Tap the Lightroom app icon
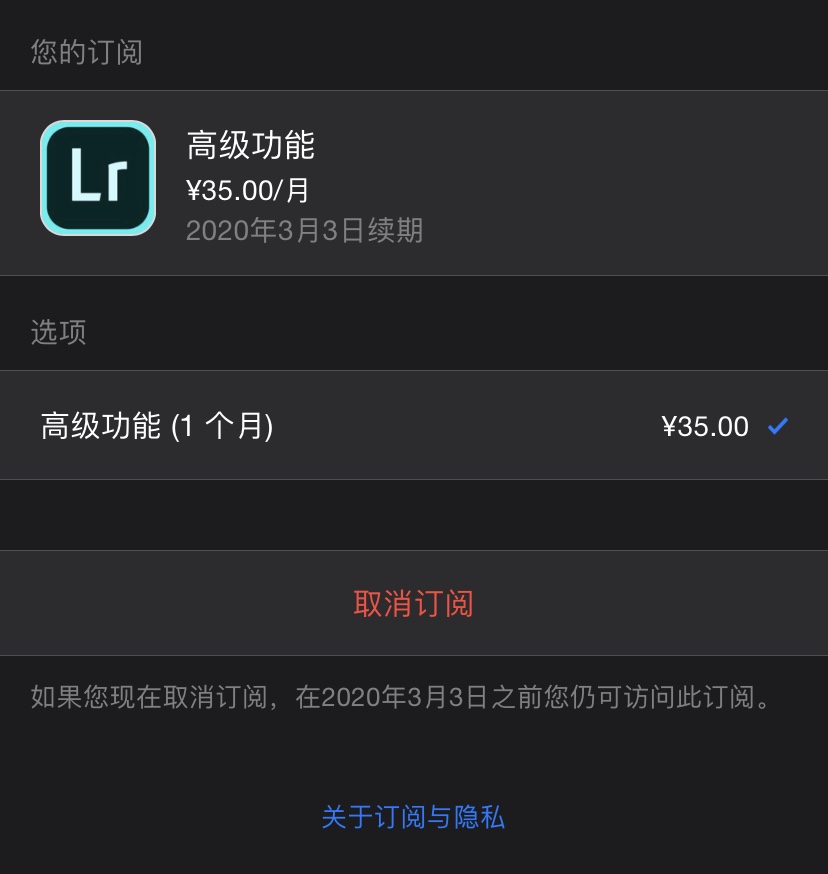The width and height of the screenshot is (828, 874). pos(97,178)
